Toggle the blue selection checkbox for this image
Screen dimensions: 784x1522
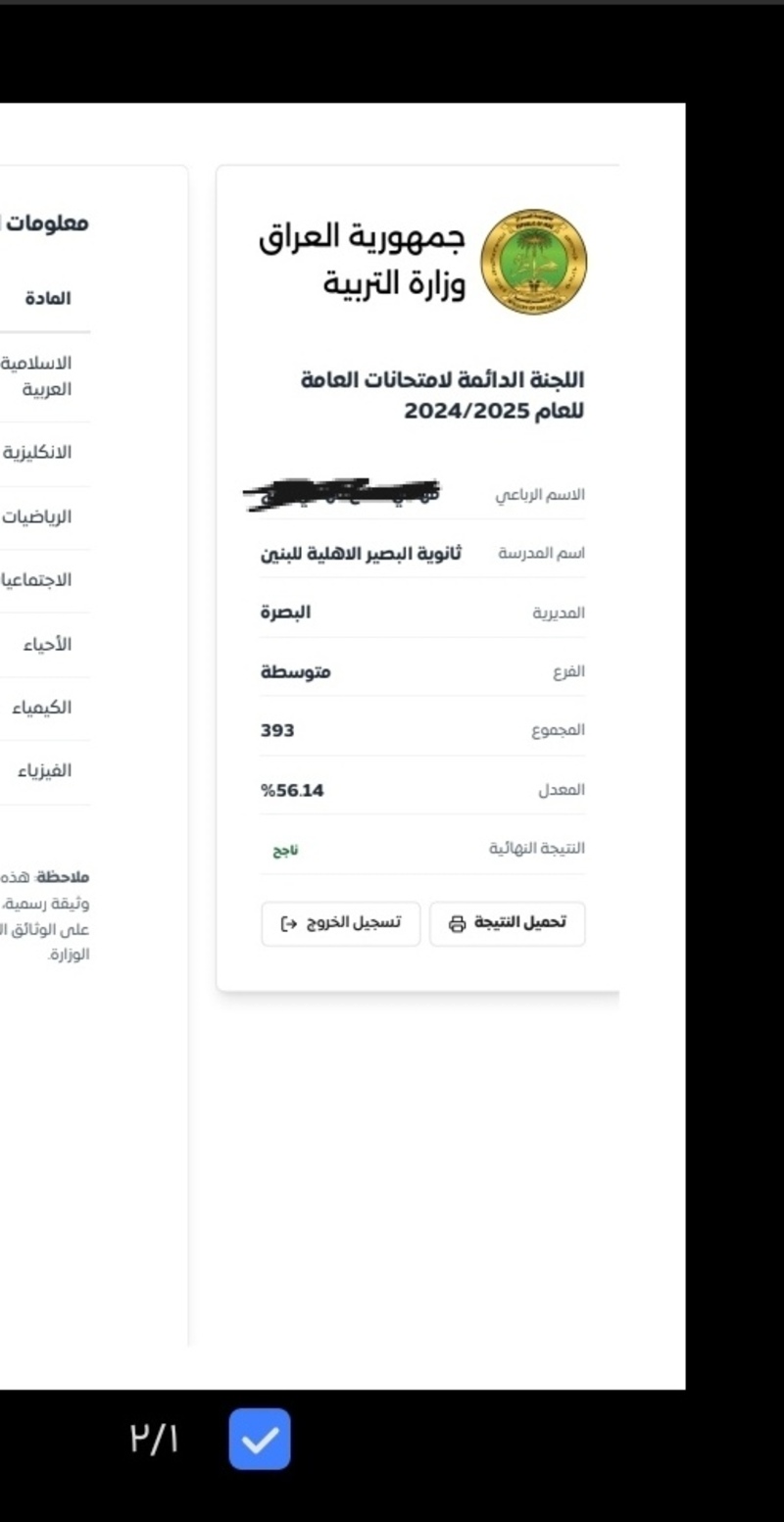coord(260,1439)
